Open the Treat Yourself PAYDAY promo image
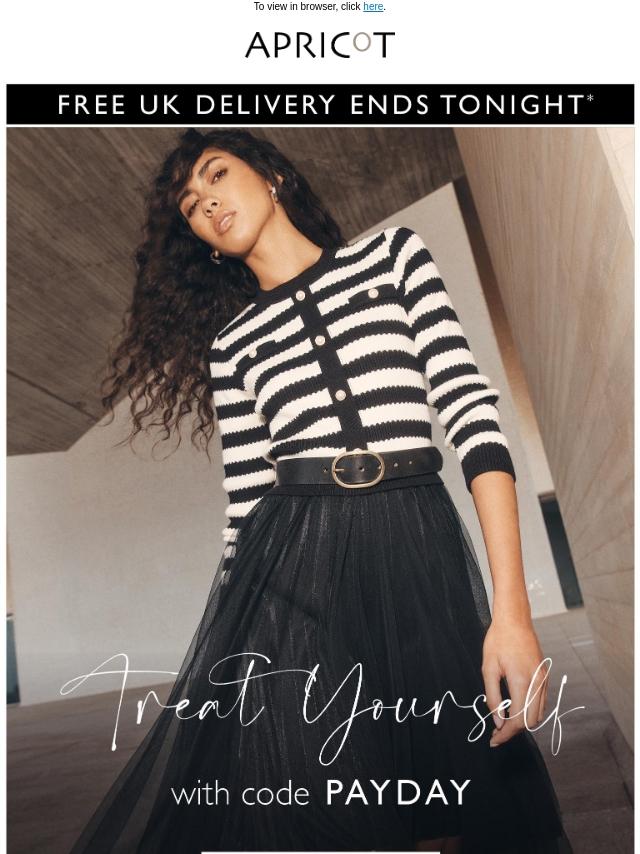Screen dimensions: 640x854 (x=320, y=490)
